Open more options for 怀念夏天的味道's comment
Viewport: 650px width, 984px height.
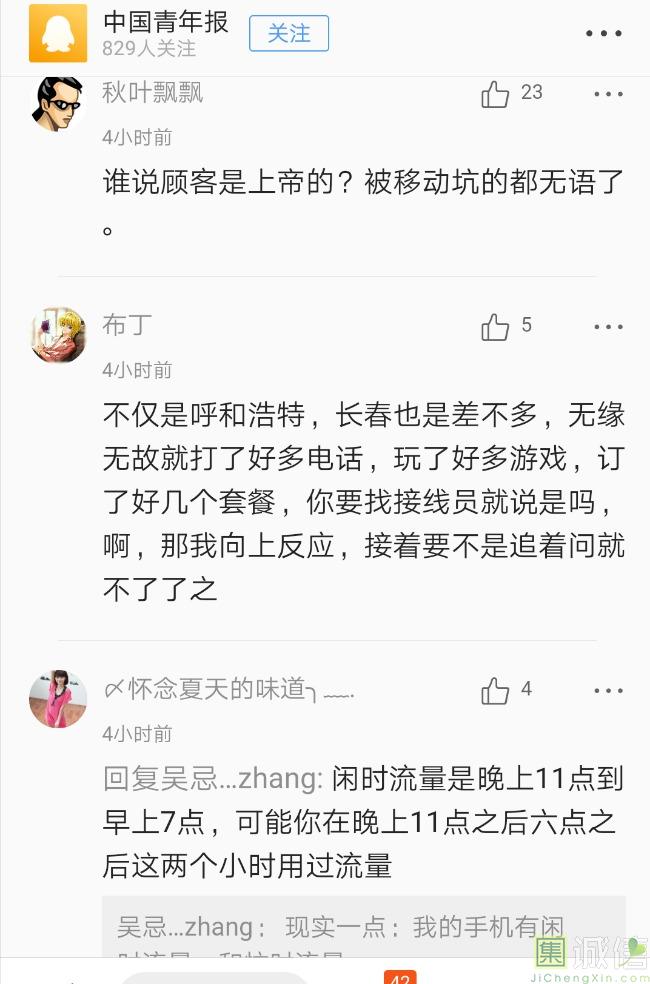[608, 691]
